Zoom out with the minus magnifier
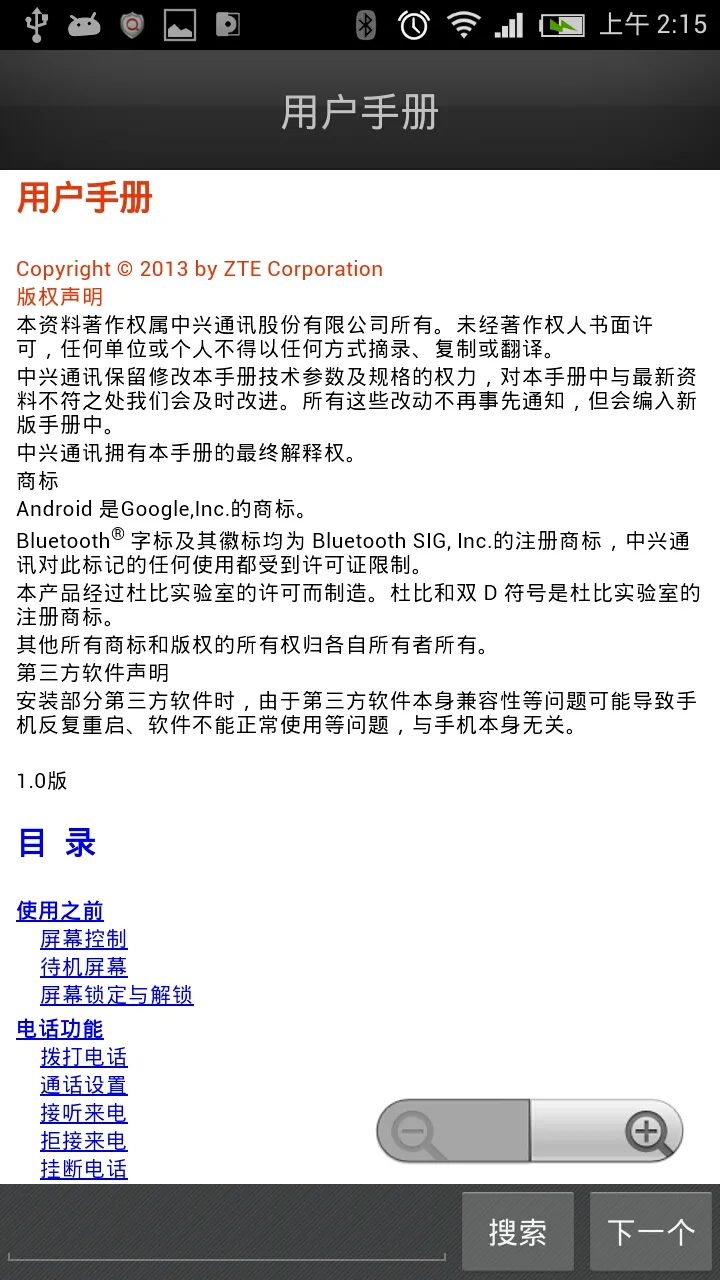Viewport: 720px width, 1280px height. [452, 1132]
